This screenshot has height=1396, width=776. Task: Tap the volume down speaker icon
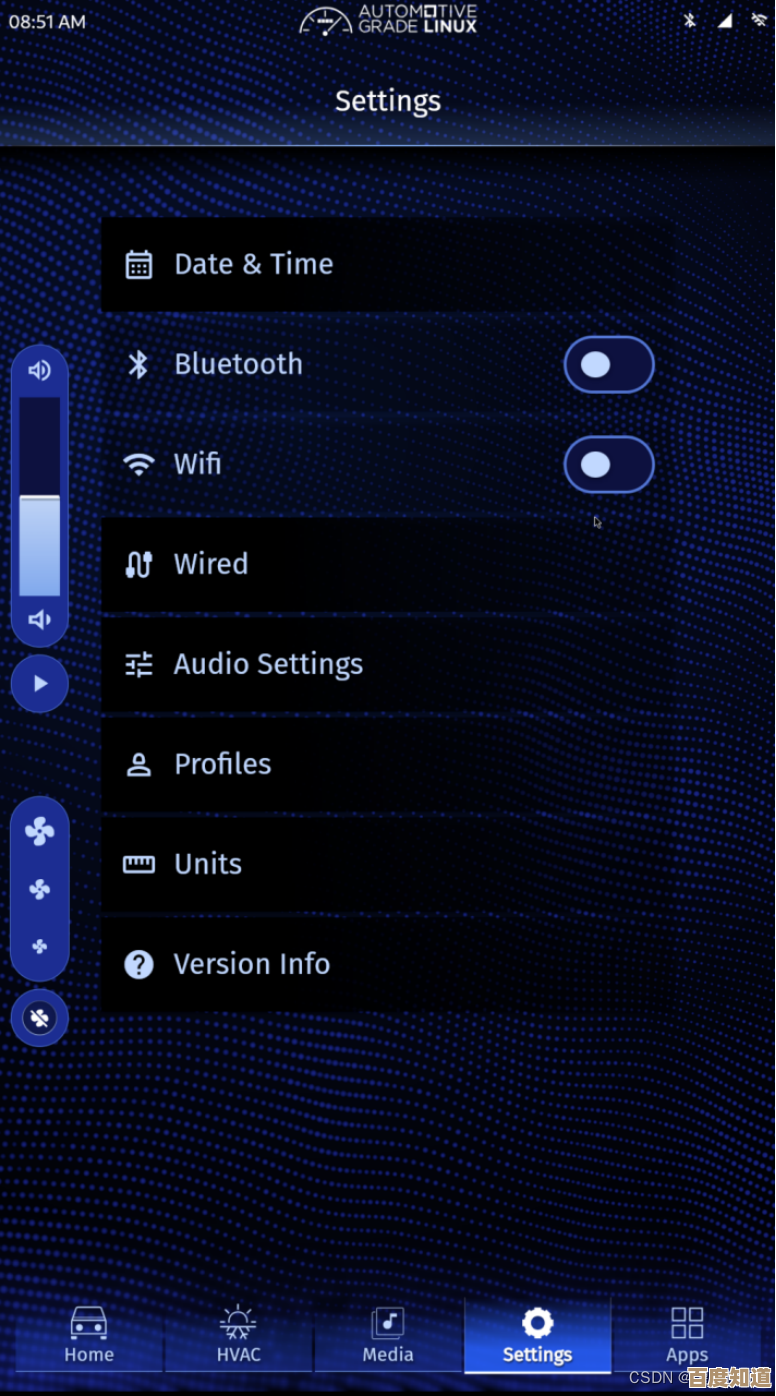(39, 620)
